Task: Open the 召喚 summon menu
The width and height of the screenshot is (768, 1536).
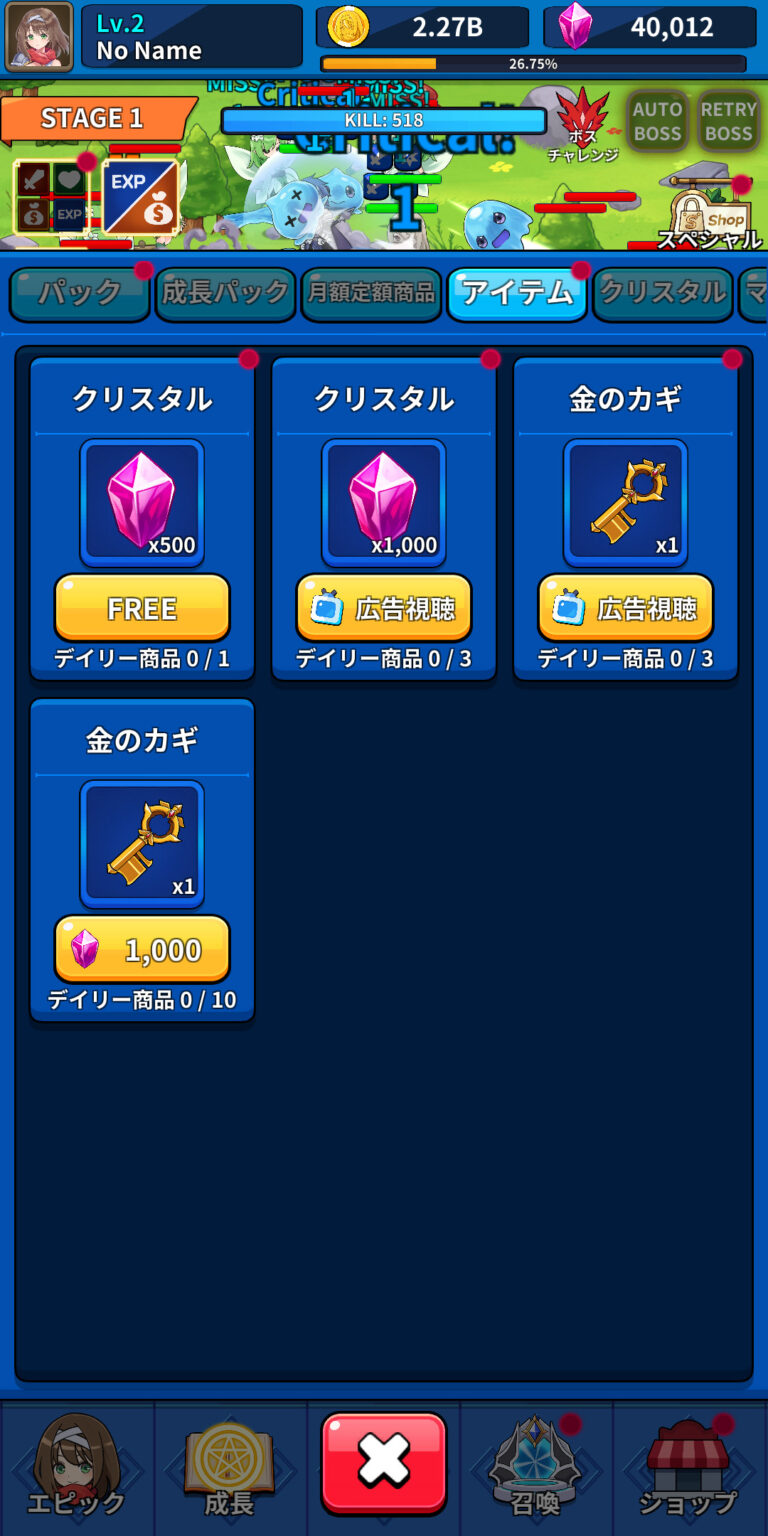Action: [x=536, y=1468]
